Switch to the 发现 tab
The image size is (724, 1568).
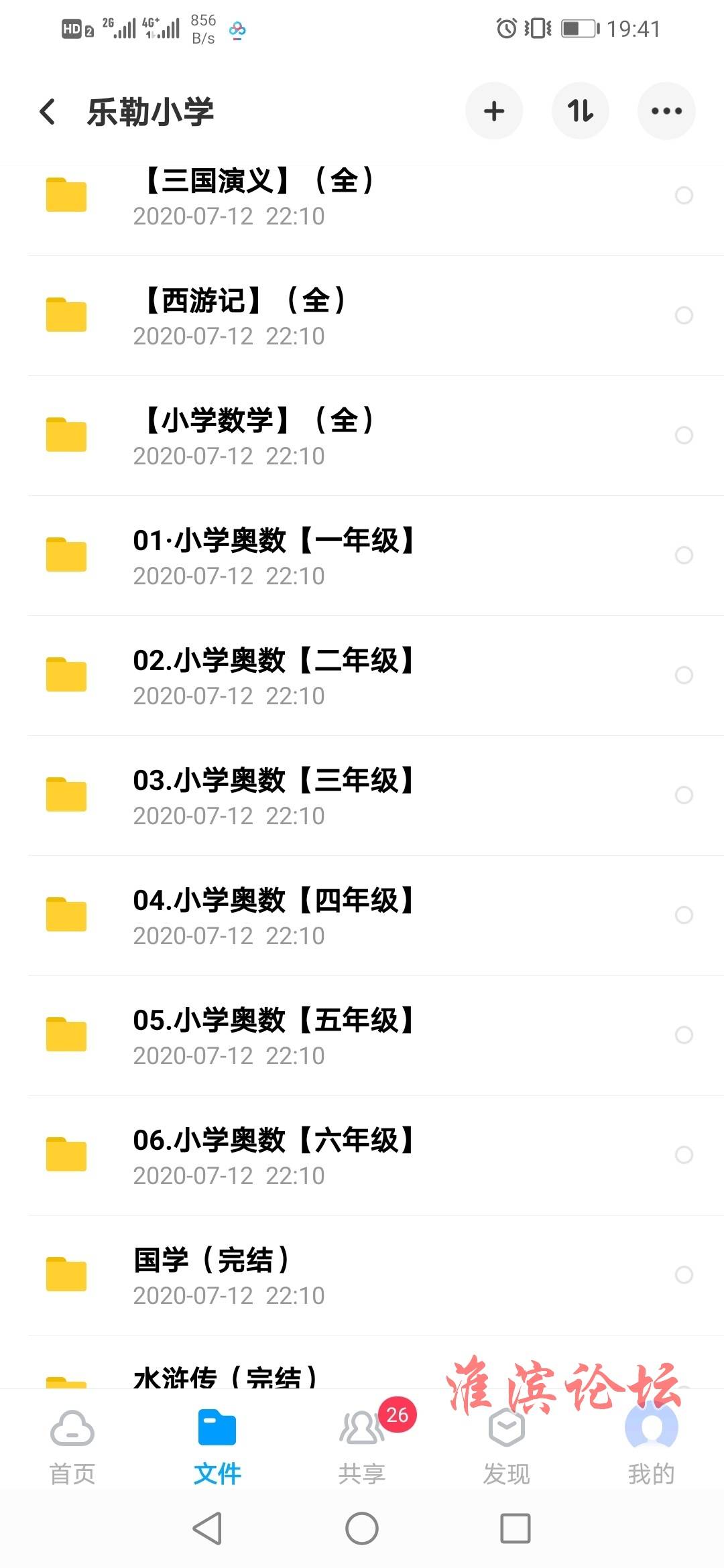pyautogui.click(x=507, y=1446)
